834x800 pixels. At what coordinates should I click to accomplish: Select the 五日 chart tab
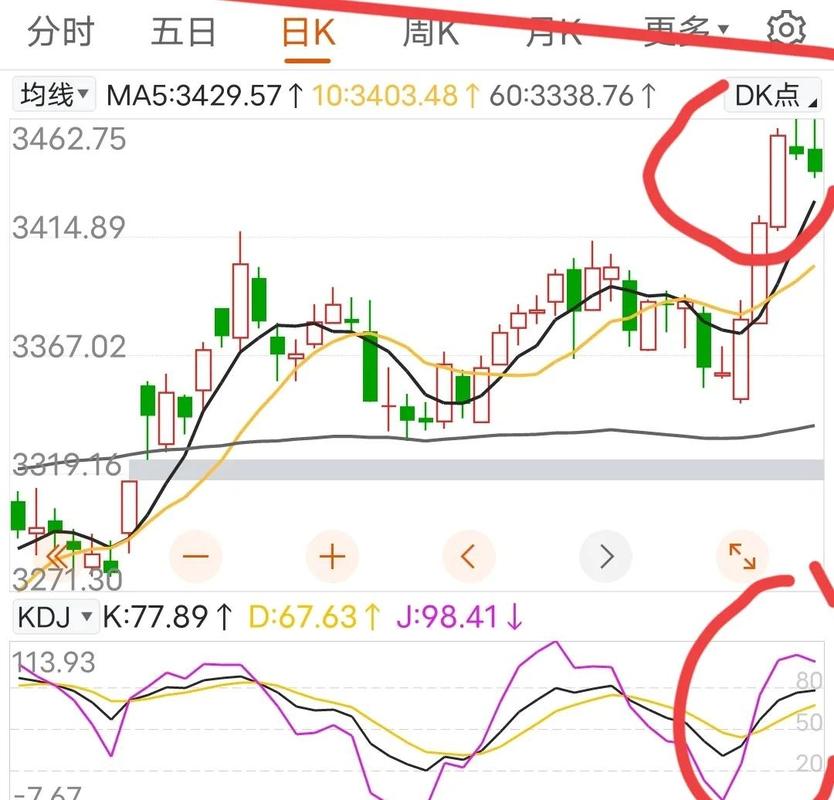click(x=184, y=33)
